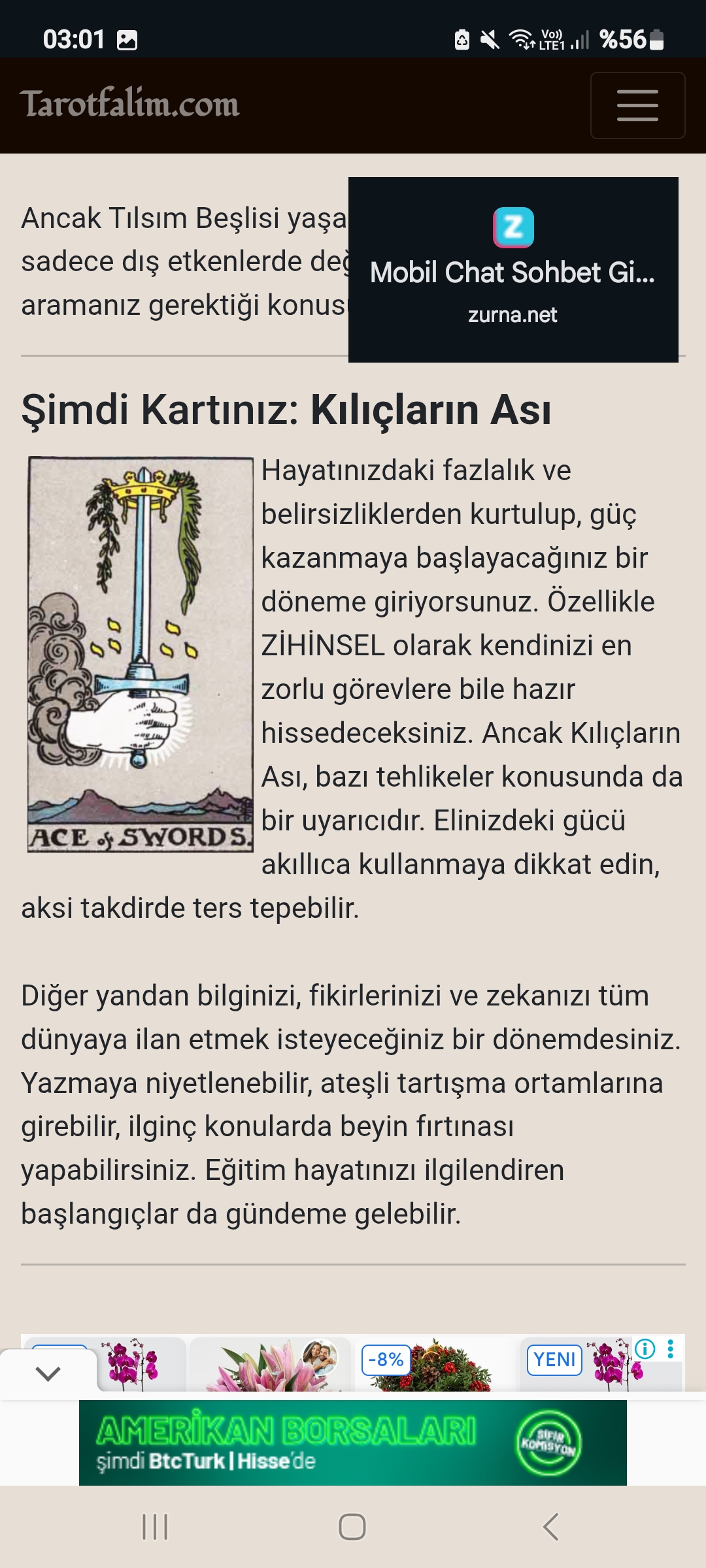Screen dimensions: 706x1568
Task: Open the Amerikan Borsaları BtcTurk banner
Action: click(353, 1443)
